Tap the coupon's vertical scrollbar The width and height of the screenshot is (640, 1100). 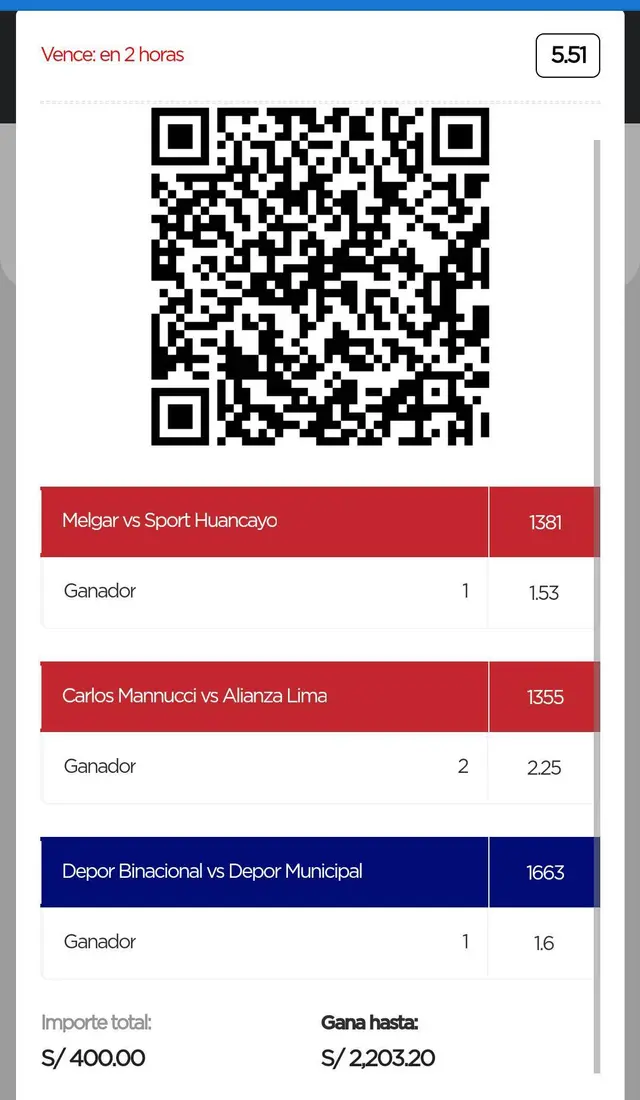pos(598,600)
